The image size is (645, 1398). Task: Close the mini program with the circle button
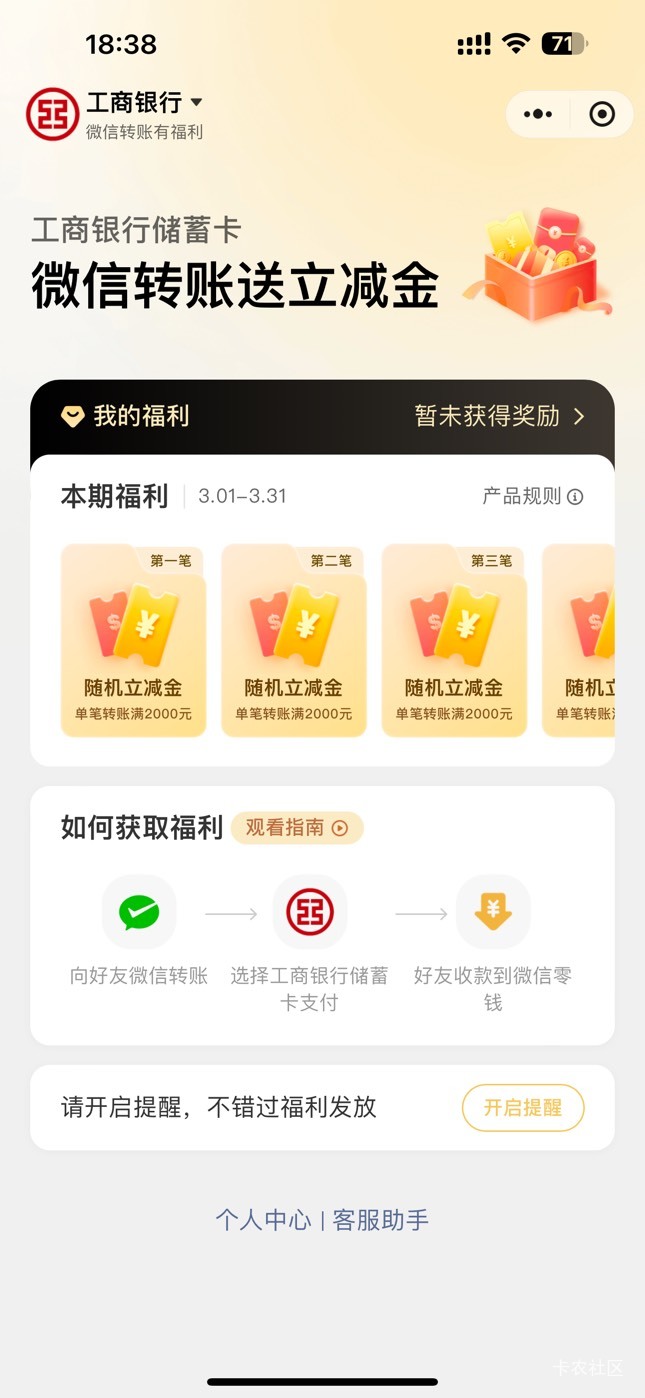pos(602,114)
